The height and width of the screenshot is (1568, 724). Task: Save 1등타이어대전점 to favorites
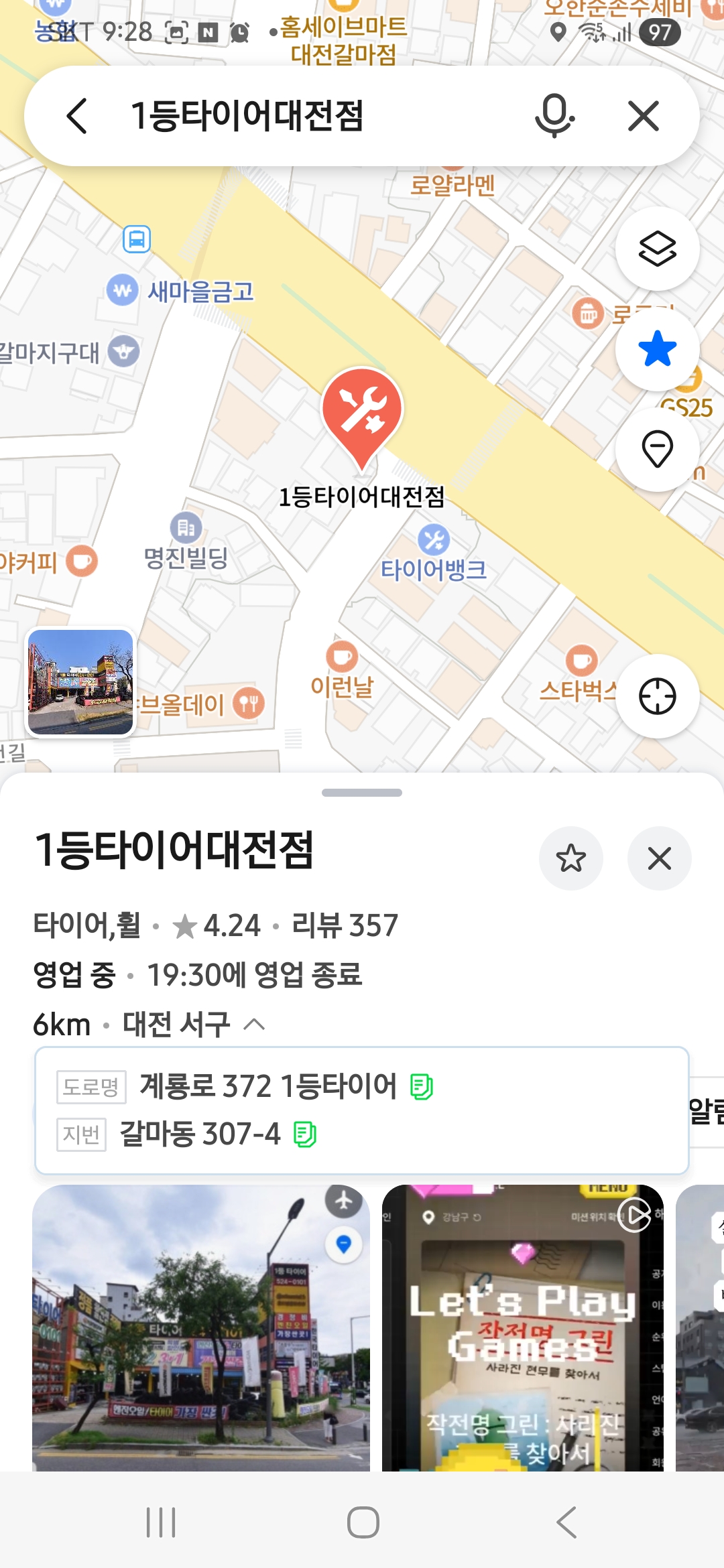571,858
